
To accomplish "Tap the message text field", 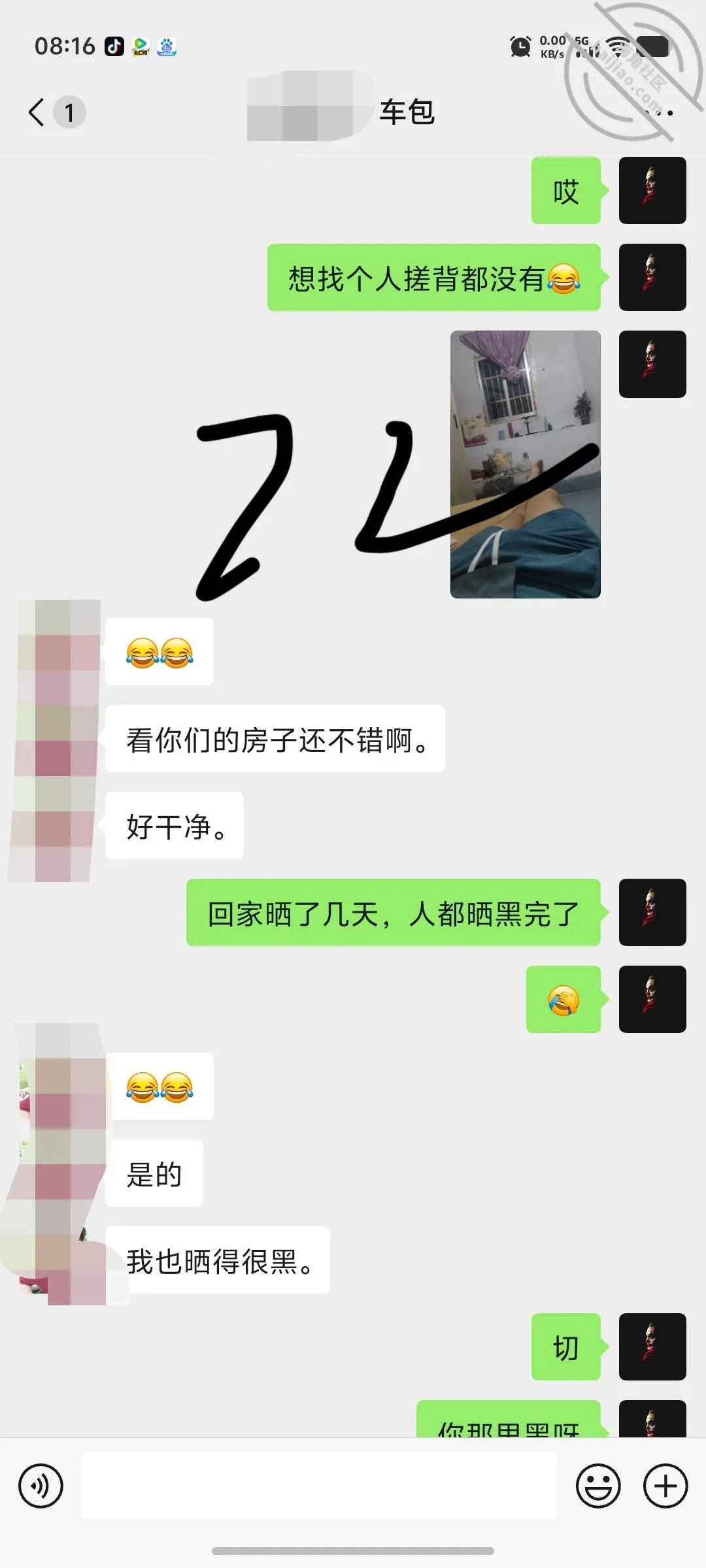I will coord(319,1485).
